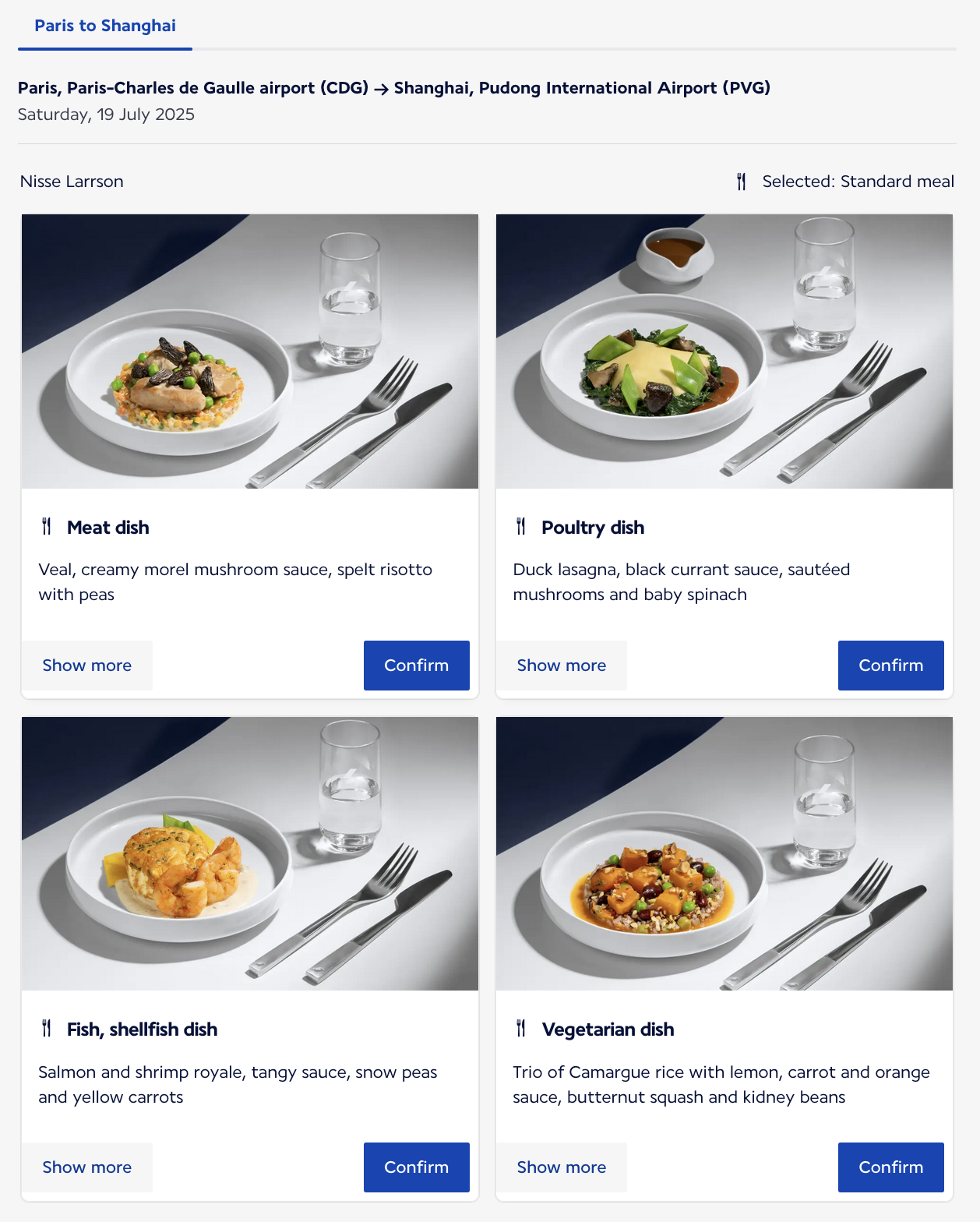Open the duck lasagna Poultry dish photo
Viewport: 980px width, 1222px height.
click(724, 351)
